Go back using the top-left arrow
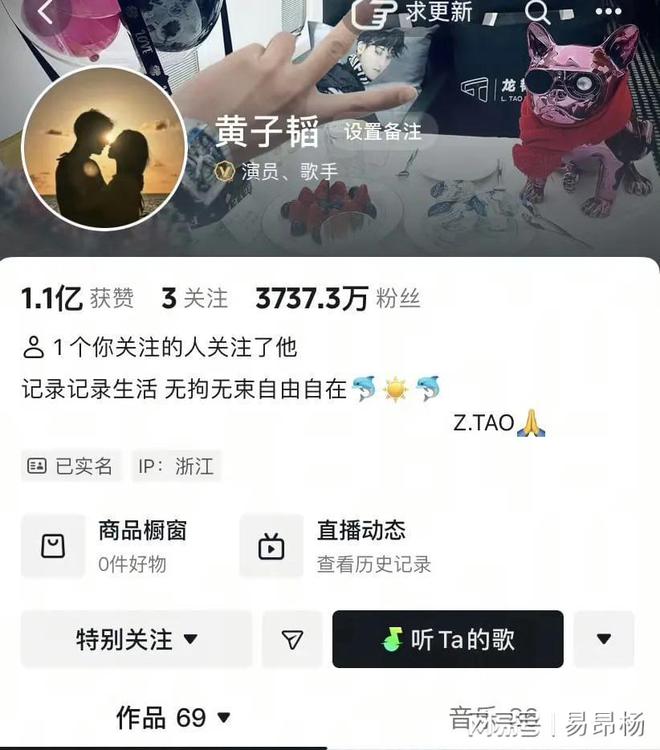This screenshot has height=750, width=660. [46, 14]
